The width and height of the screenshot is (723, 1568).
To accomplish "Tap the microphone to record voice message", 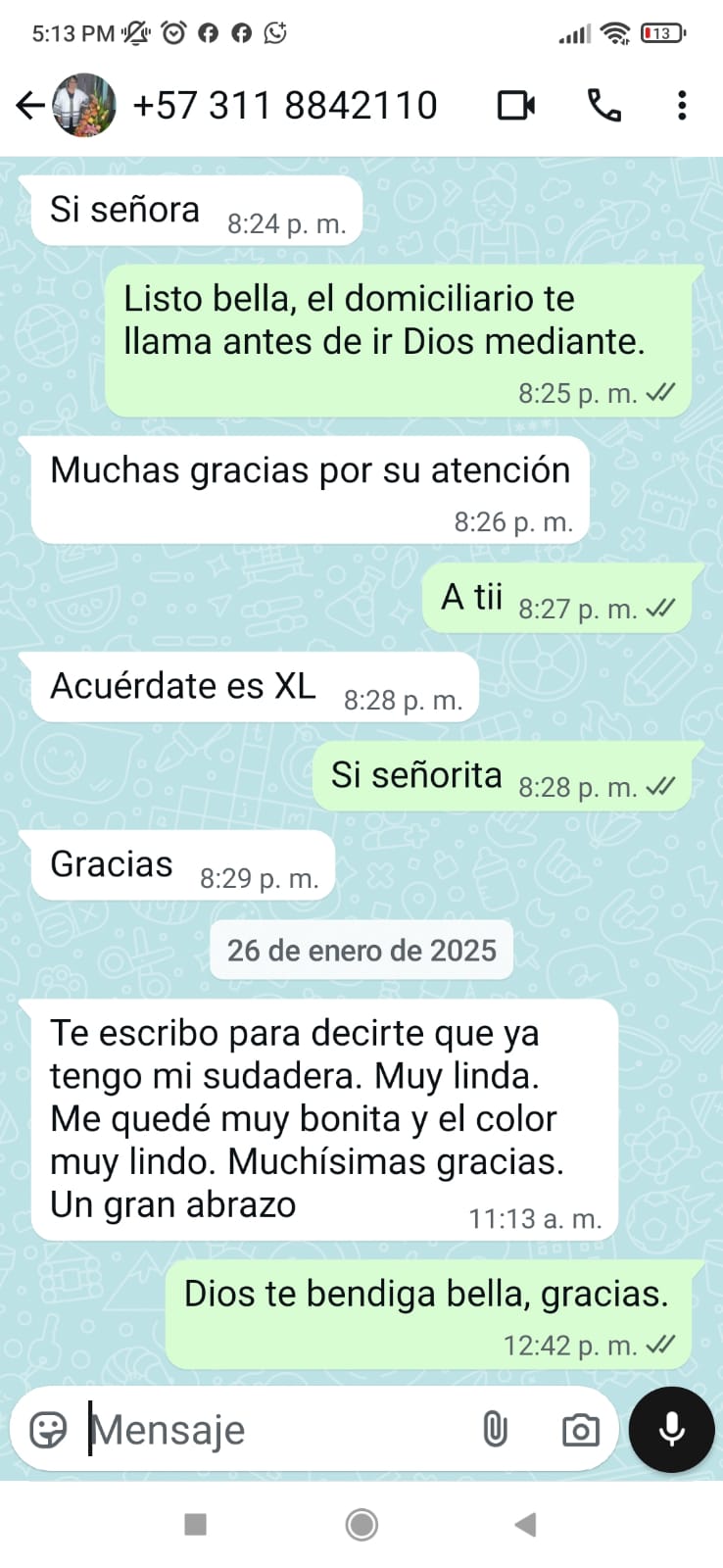I will 672,1430.
